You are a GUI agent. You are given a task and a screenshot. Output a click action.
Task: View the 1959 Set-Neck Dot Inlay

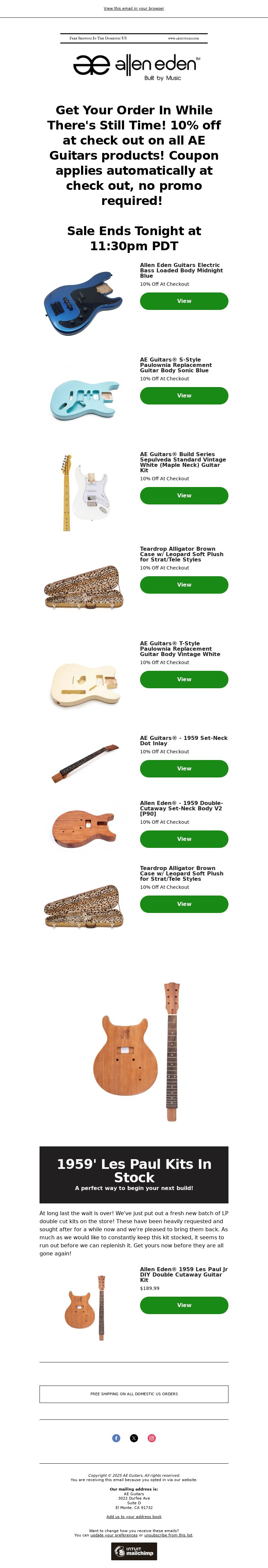(x=184, y=768)
